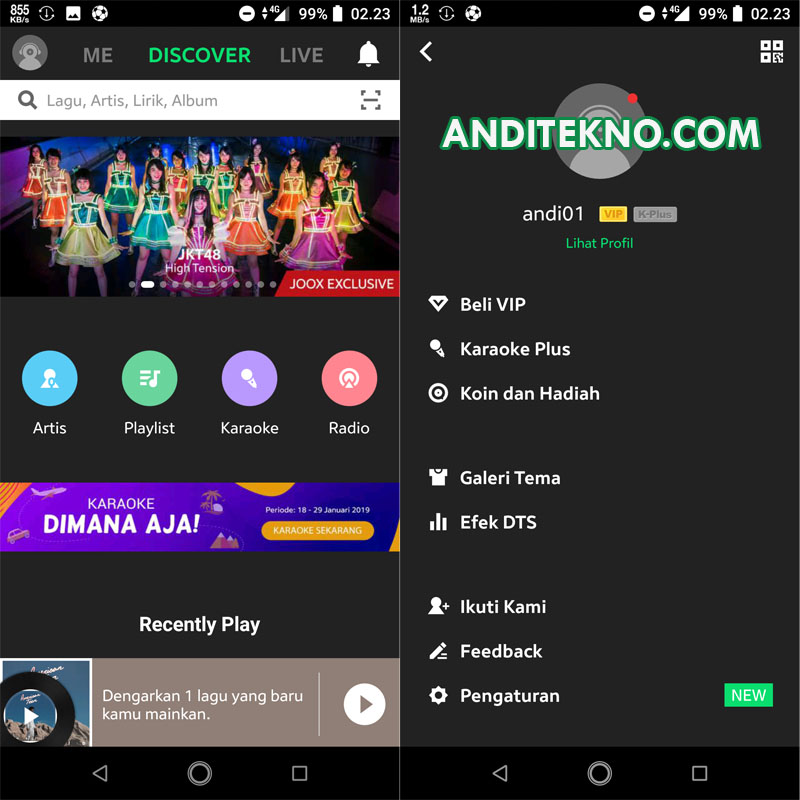Tap the Karaoke Sekarang button
Screen dimensions: 800x800
pyautogui.click(x=317, y=530)
